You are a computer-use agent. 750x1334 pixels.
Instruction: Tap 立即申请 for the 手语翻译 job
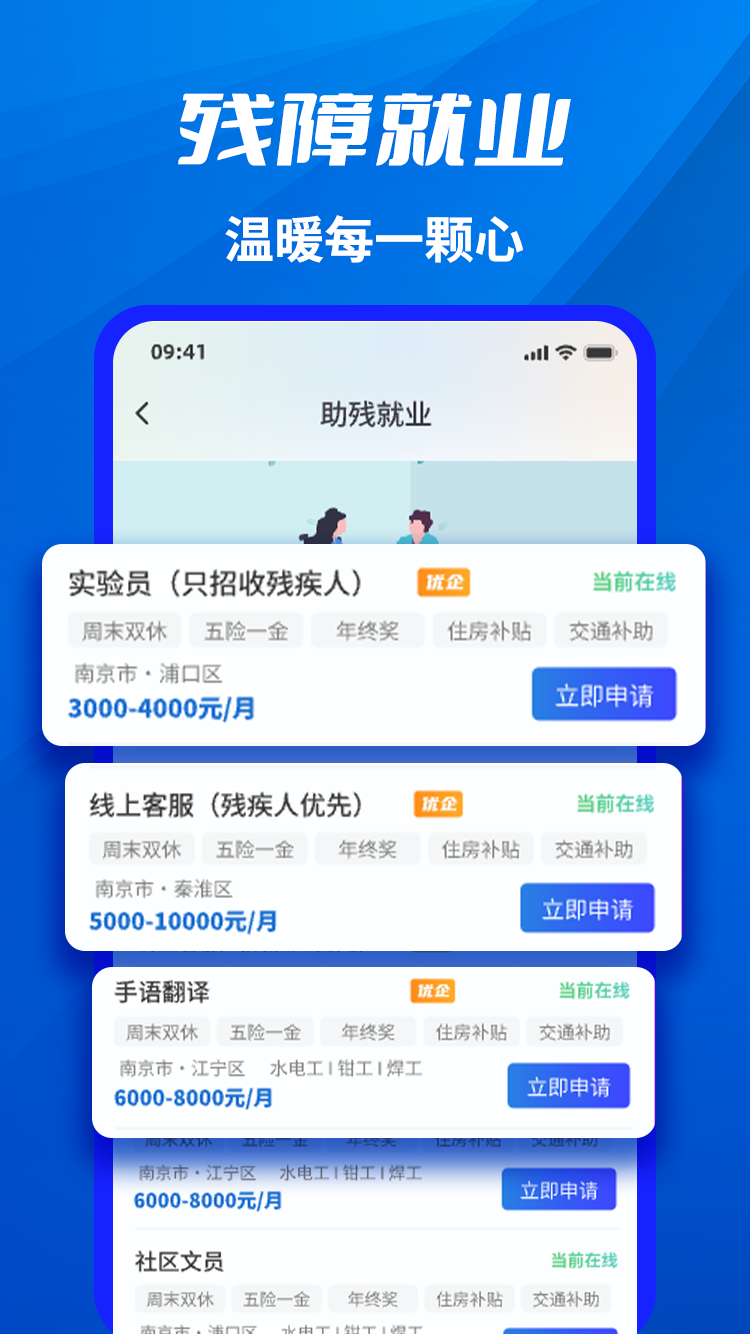coord(569,1085)
